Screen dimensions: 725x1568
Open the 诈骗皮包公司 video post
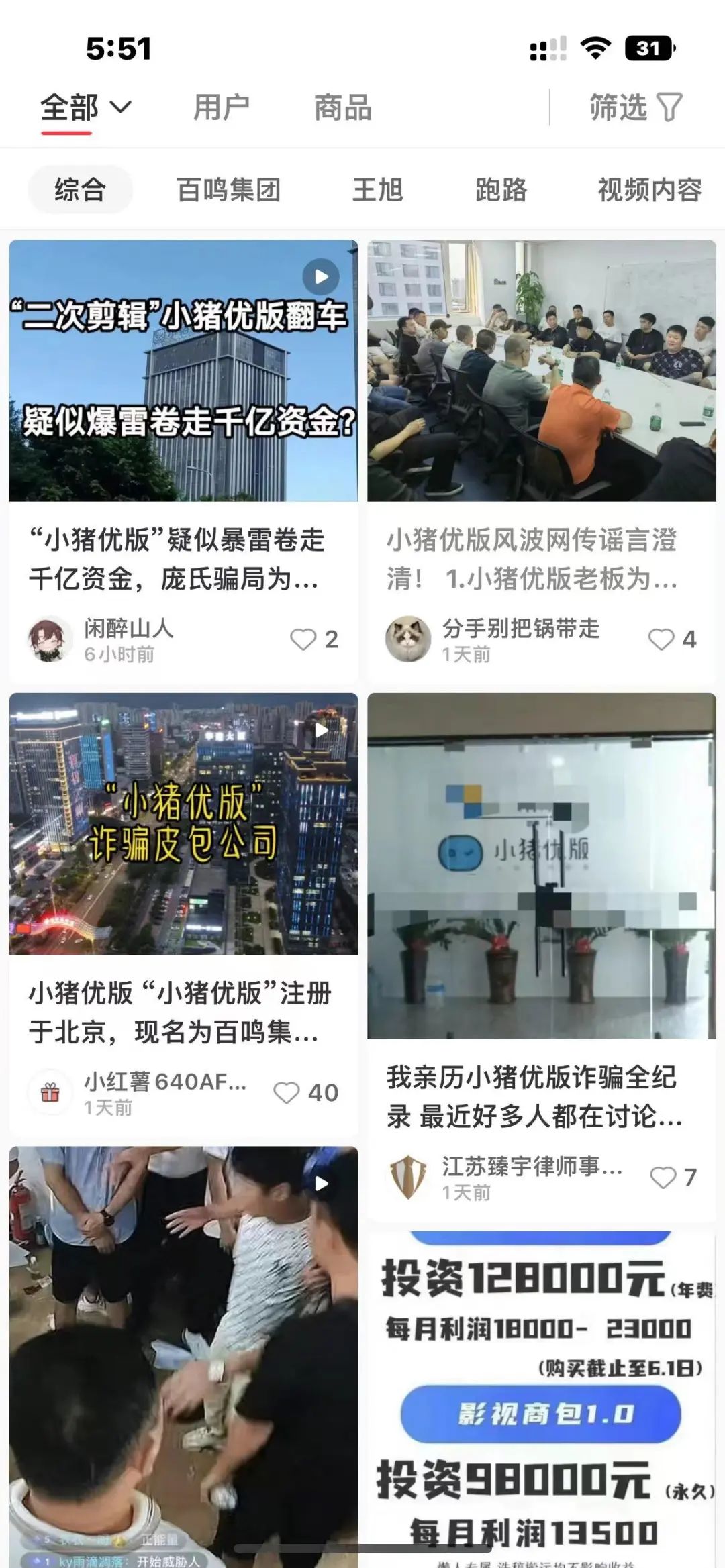tap(183, 823)
